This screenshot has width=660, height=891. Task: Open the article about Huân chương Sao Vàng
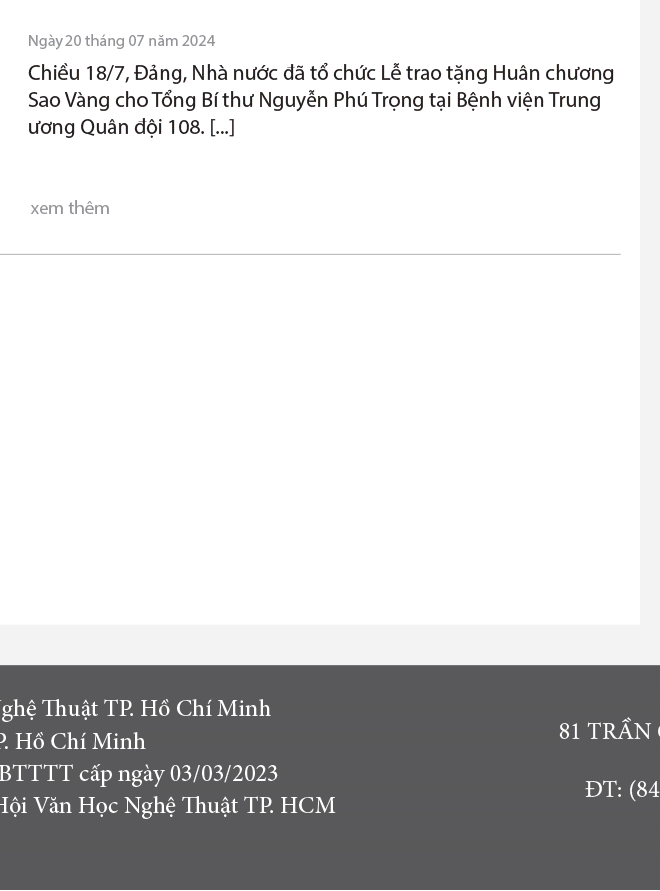320,100
